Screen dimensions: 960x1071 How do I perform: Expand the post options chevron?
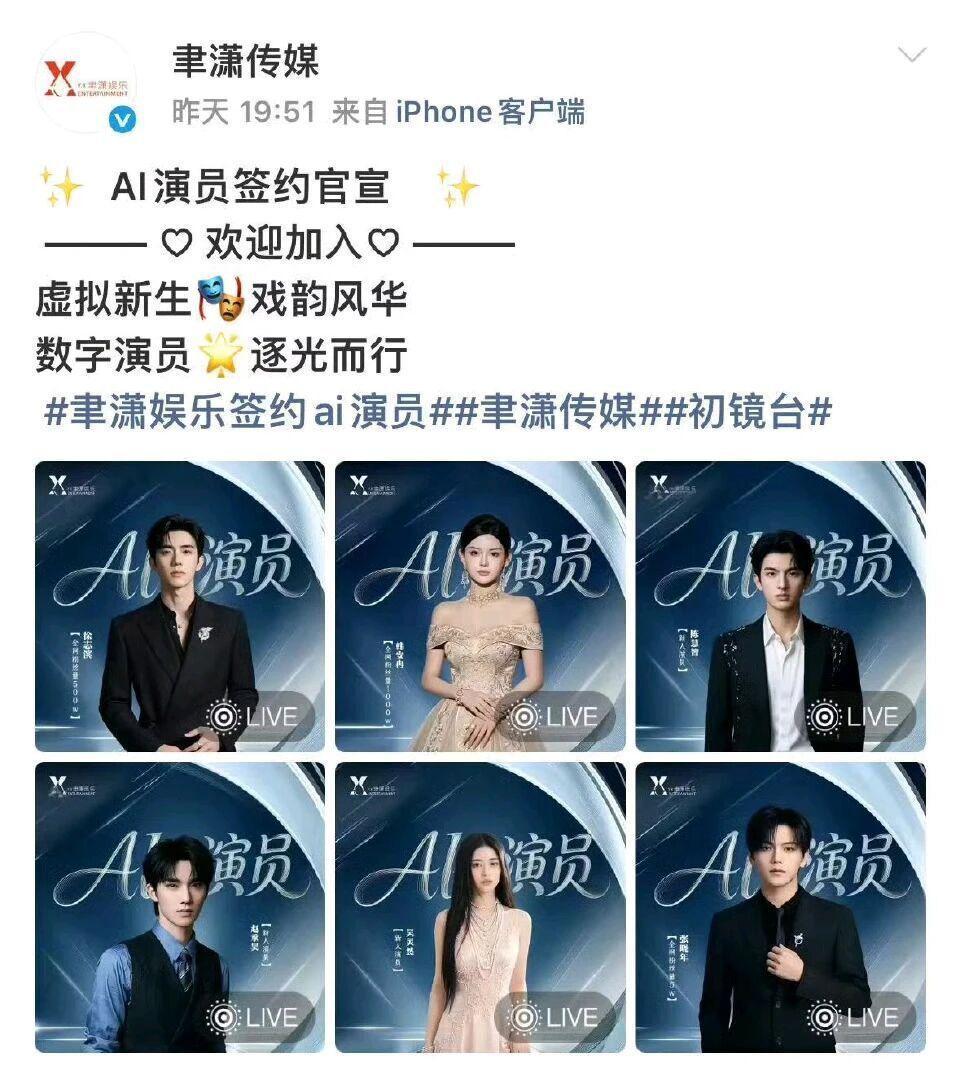click(912, 56)
